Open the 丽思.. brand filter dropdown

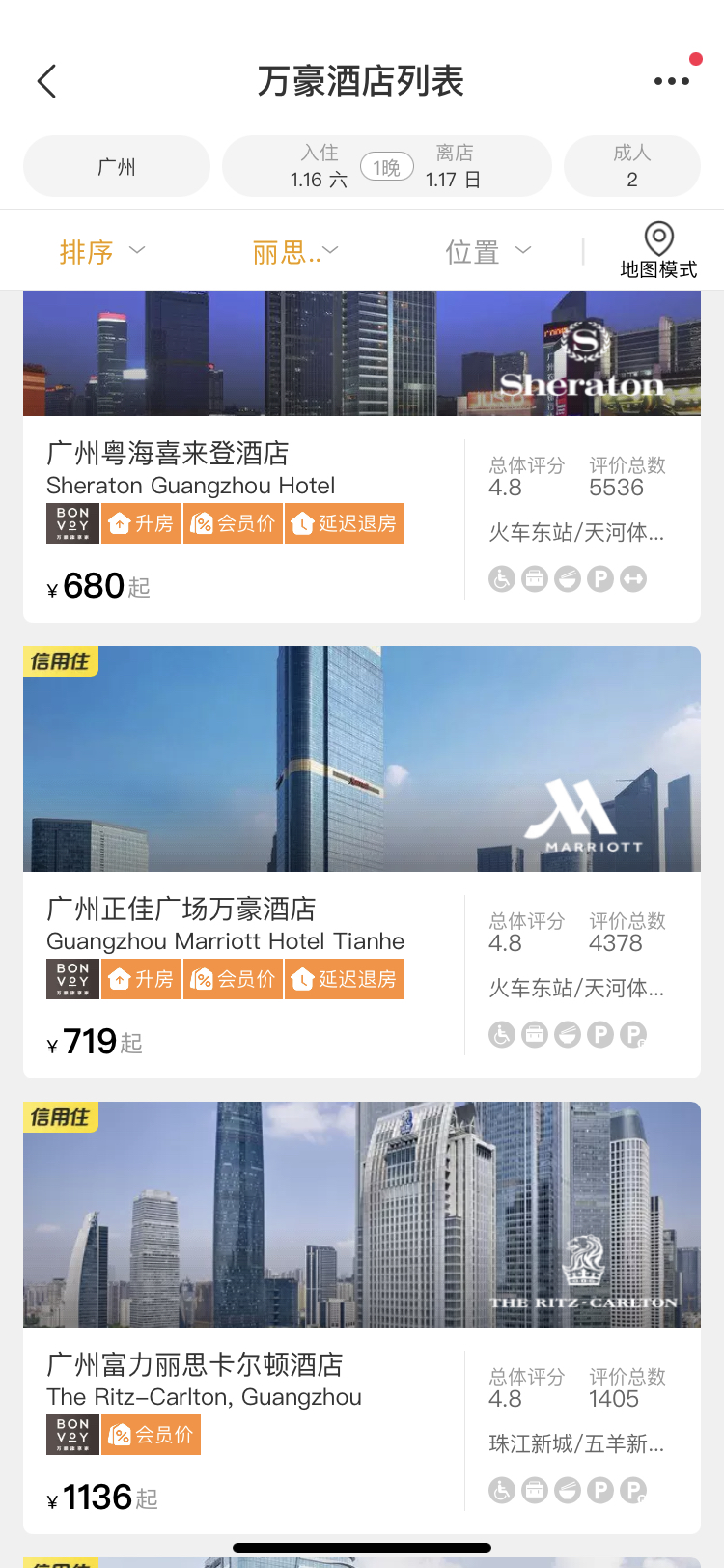click(294, 252)
